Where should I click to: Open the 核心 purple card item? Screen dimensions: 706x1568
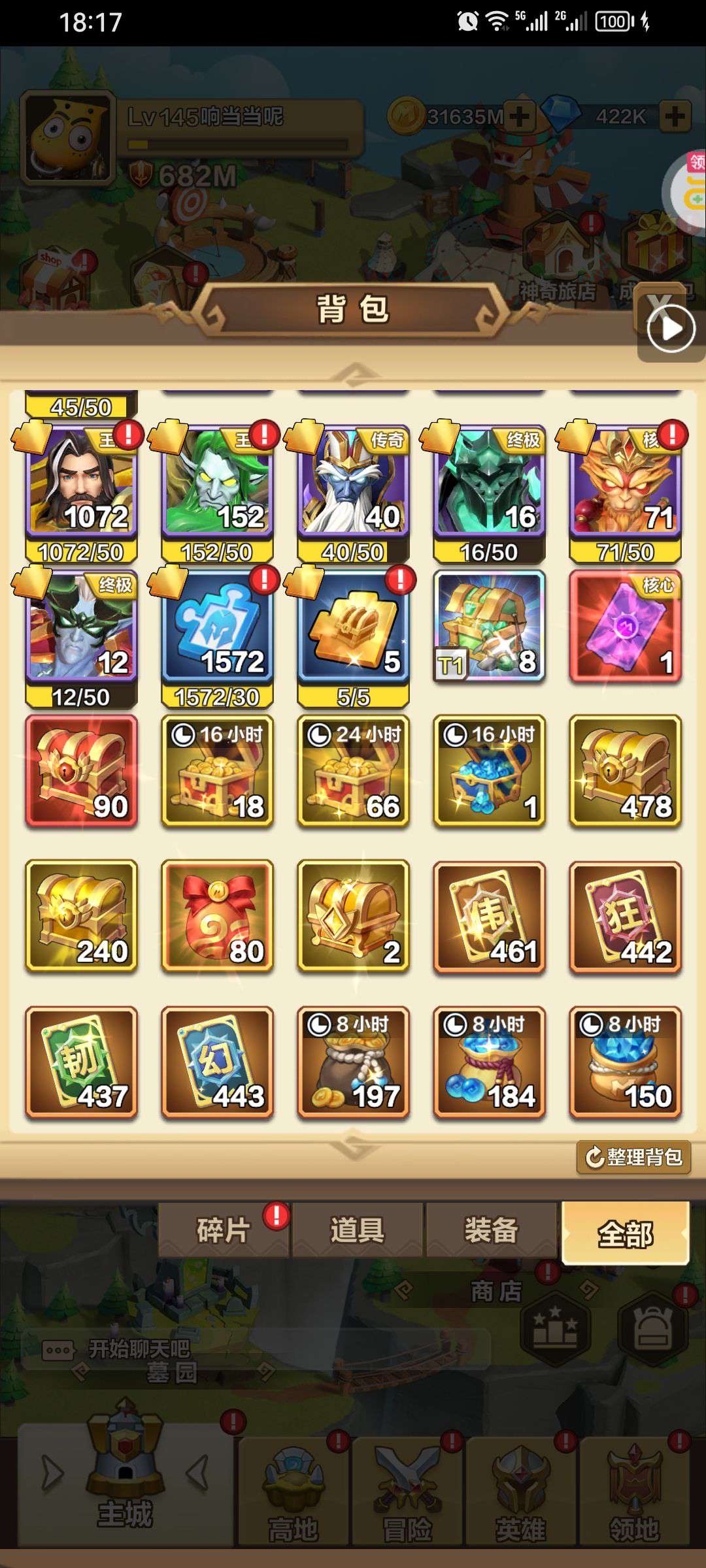(625, 627)
